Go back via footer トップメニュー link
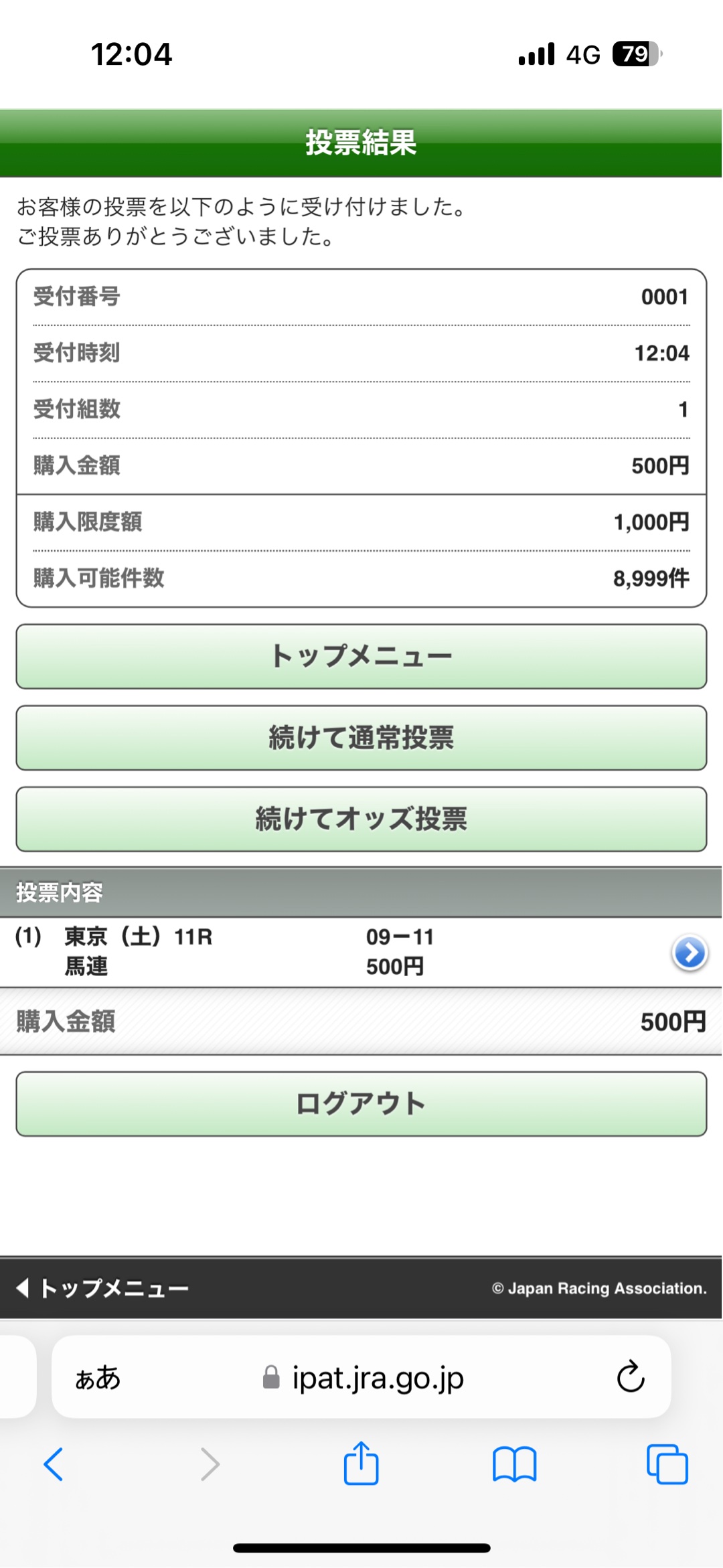The image size is (723, 1568). [102, 1287]
